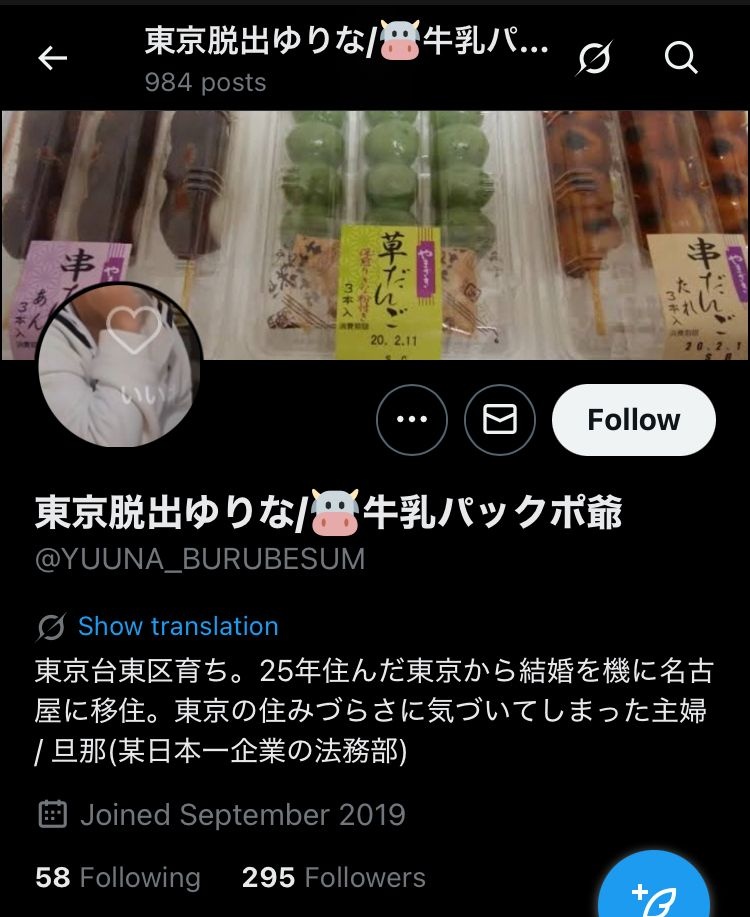
Task: View the 295 Followers list
Action: coord(333,877)
